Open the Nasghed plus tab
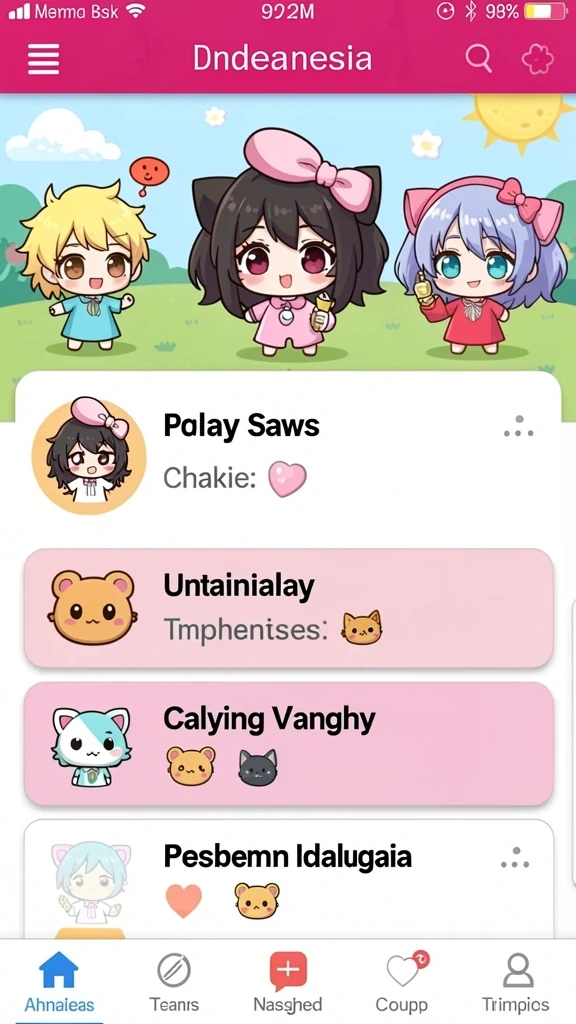576x1024 pixels. [x=288, y=982]
